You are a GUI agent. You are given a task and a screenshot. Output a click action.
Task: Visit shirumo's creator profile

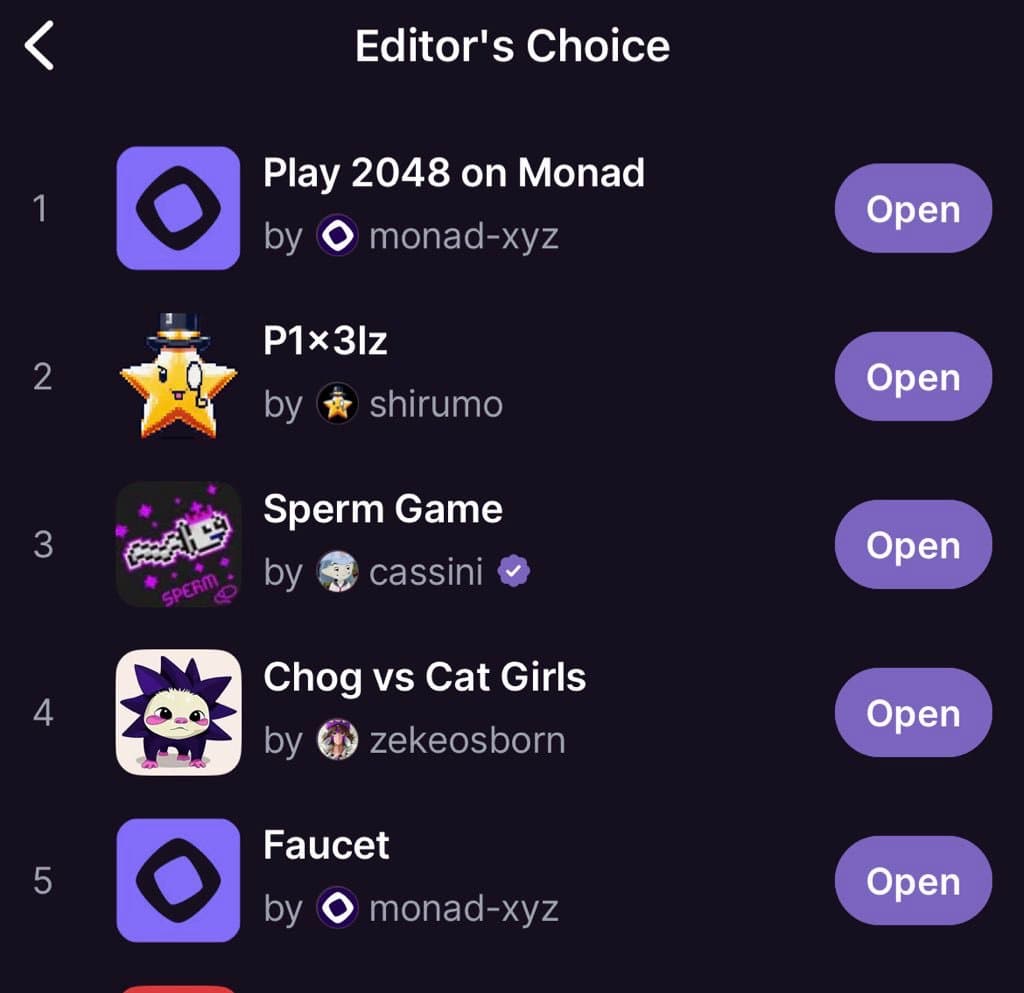click(435, 405)
